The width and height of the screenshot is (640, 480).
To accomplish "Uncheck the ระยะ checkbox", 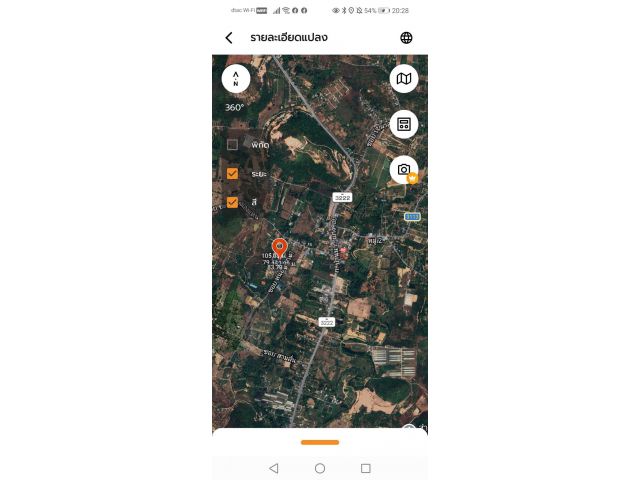I will point(232,174).
